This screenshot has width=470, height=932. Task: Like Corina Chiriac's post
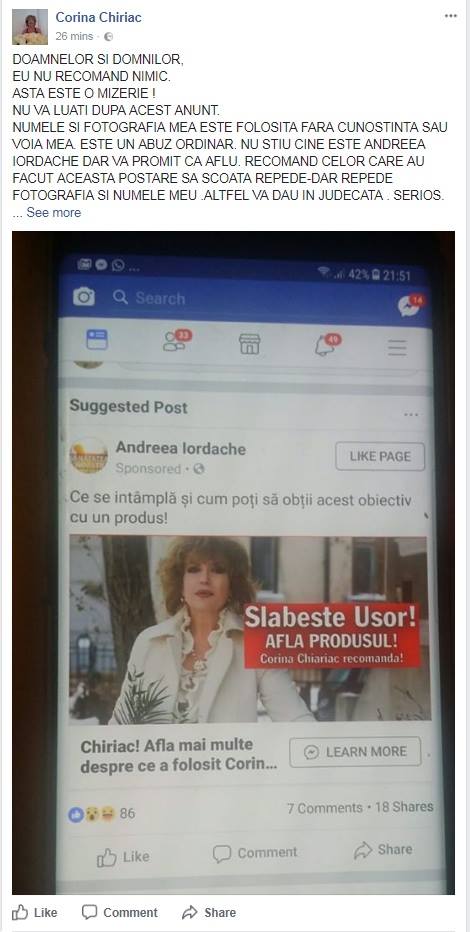point(35,912)
